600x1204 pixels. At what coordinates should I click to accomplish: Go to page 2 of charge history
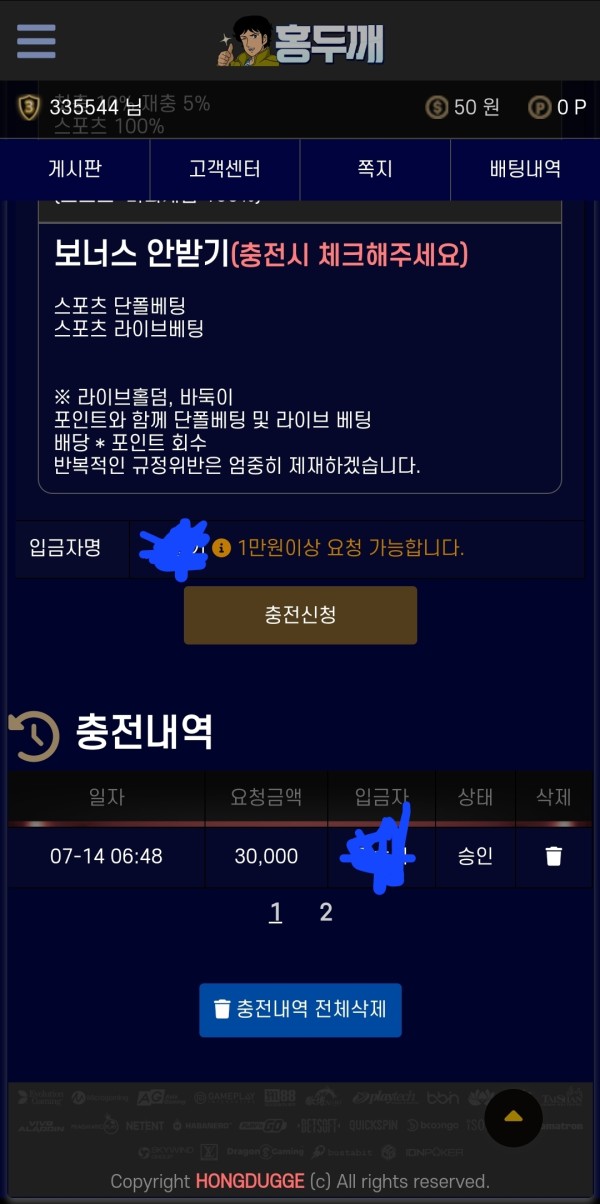325,912
